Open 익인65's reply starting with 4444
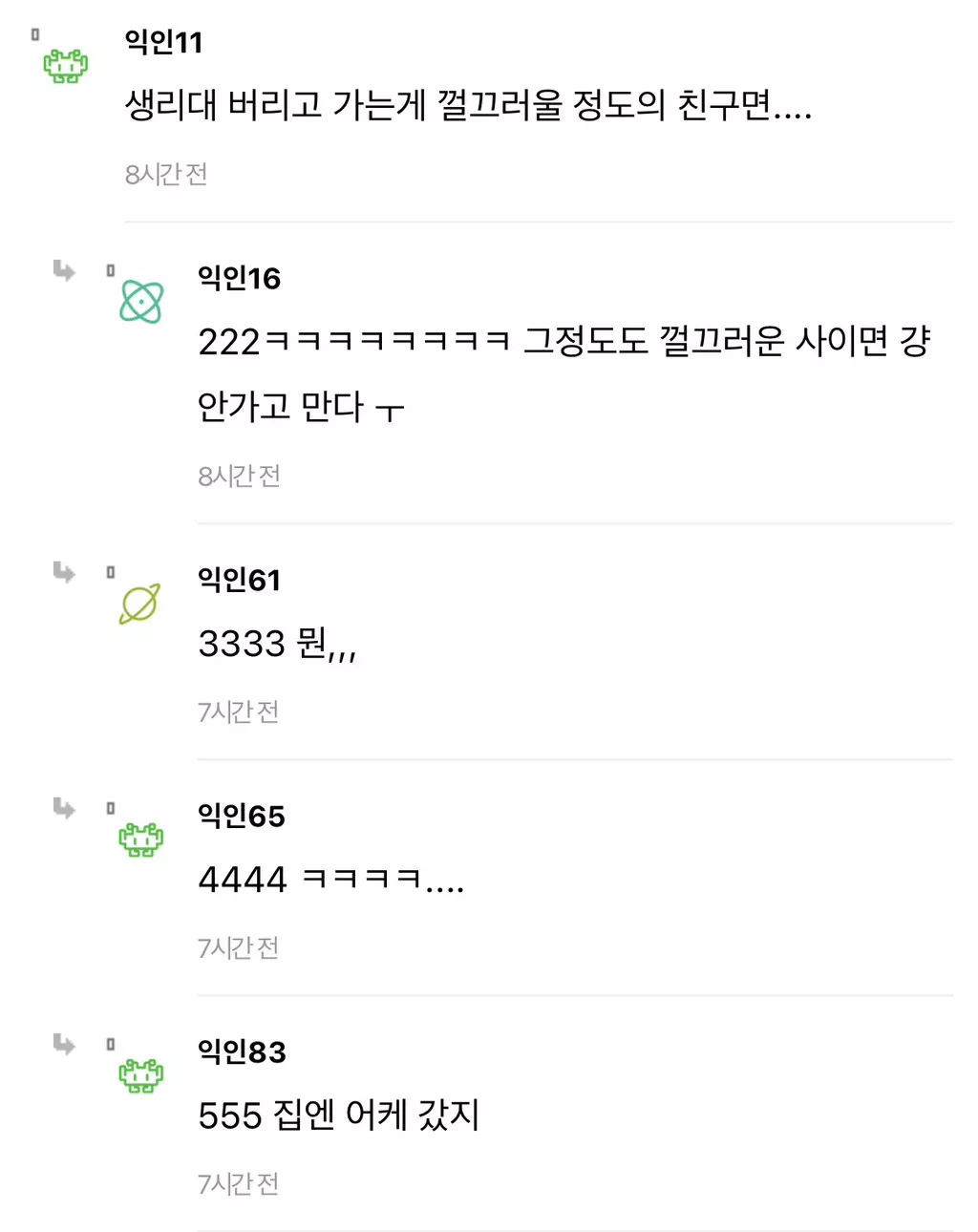978x1232 pixels. pyautogui.click(x=330, y=879)
